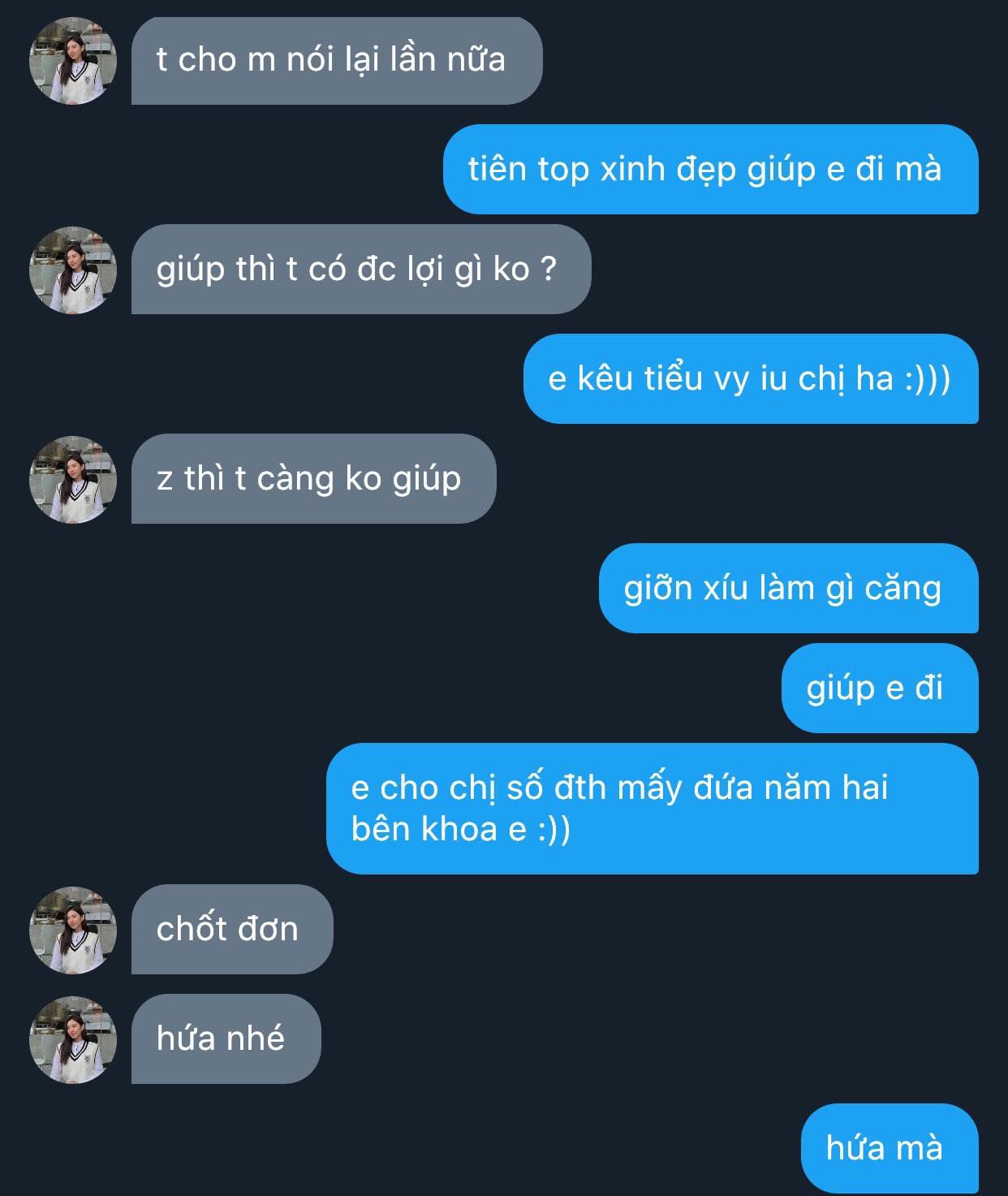Open sender avatar beside "chốt đơn" message
This screenshot has height=1196, width=1008.
73,930
